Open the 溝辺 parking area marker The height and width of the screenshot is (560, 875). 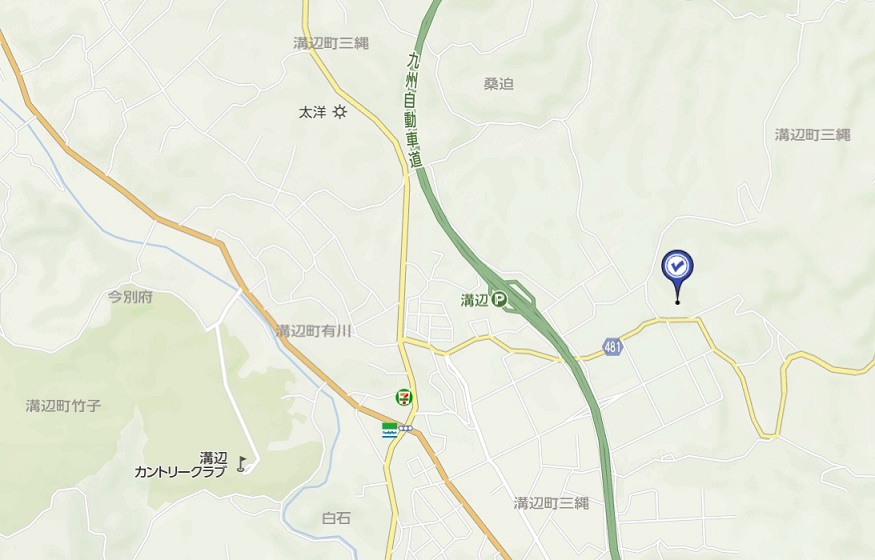pyautogui.click(x=498, y=298)
